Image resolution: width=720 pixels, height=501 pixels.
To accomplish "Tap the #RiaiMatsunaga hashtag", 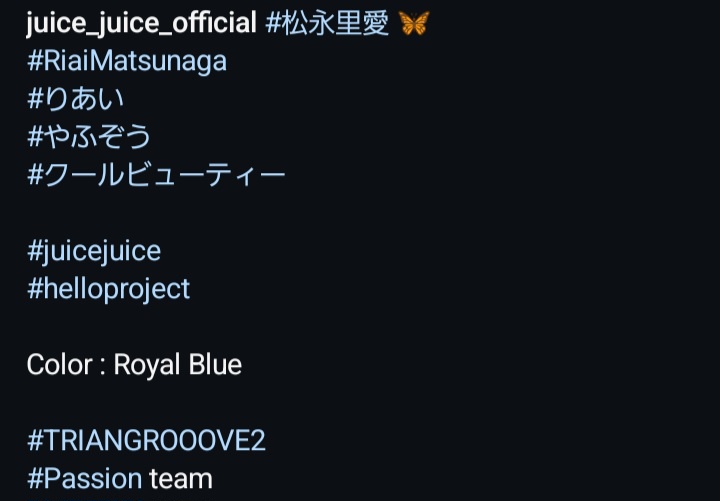I will (127, 61).
